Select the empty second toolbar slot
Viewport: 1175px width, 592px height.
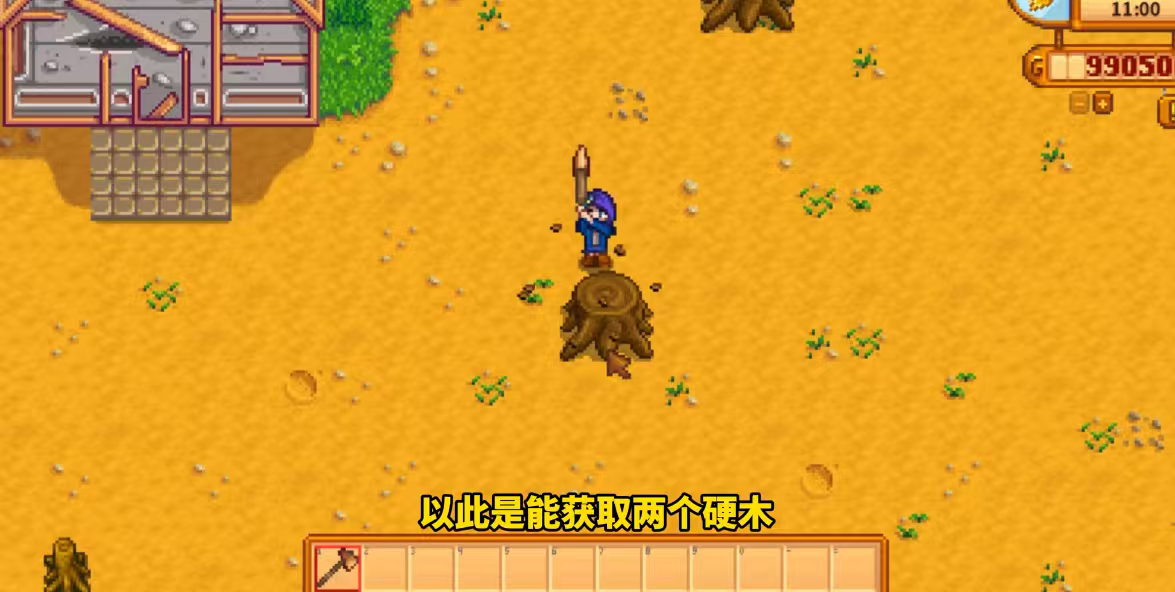click(x=384, y=568)
